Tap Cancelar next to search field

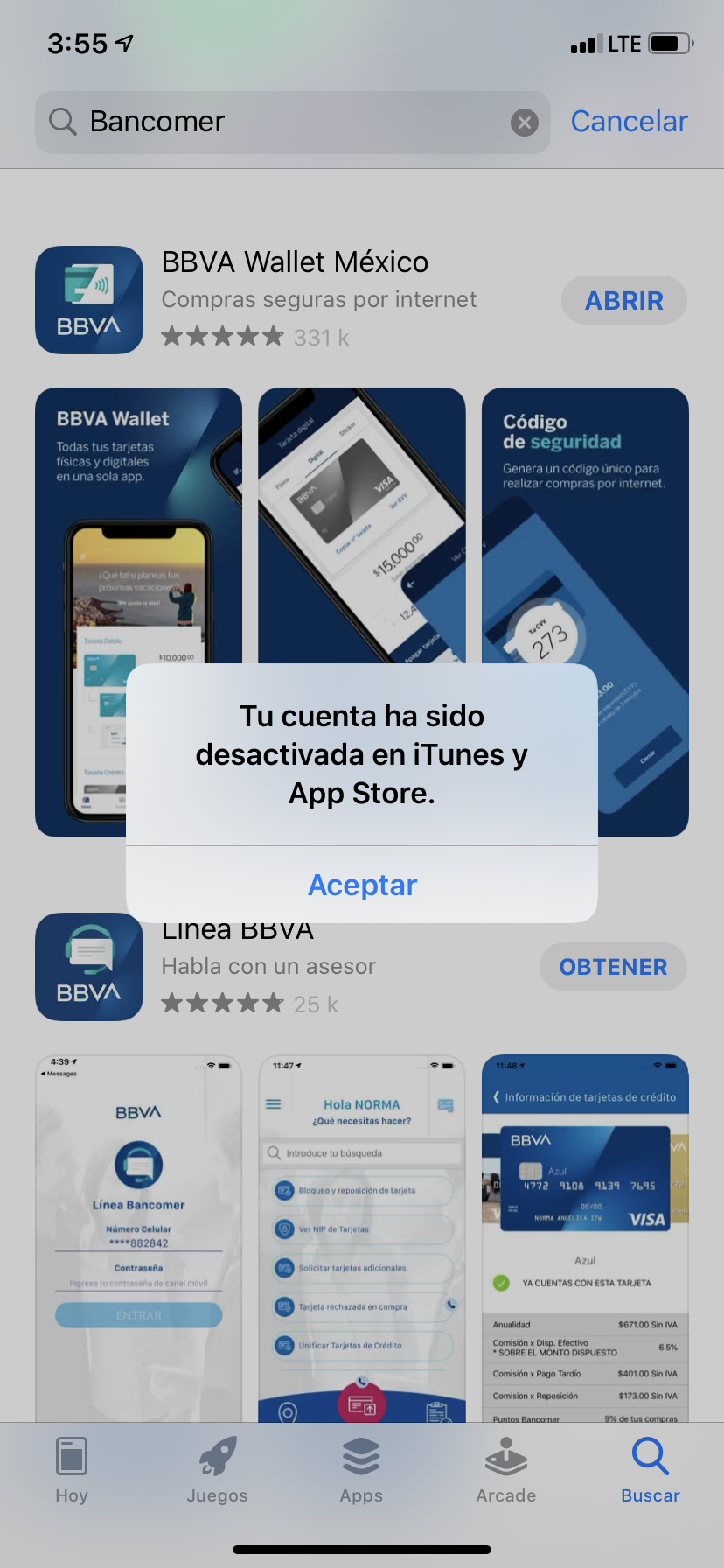(x=629, y=122)
